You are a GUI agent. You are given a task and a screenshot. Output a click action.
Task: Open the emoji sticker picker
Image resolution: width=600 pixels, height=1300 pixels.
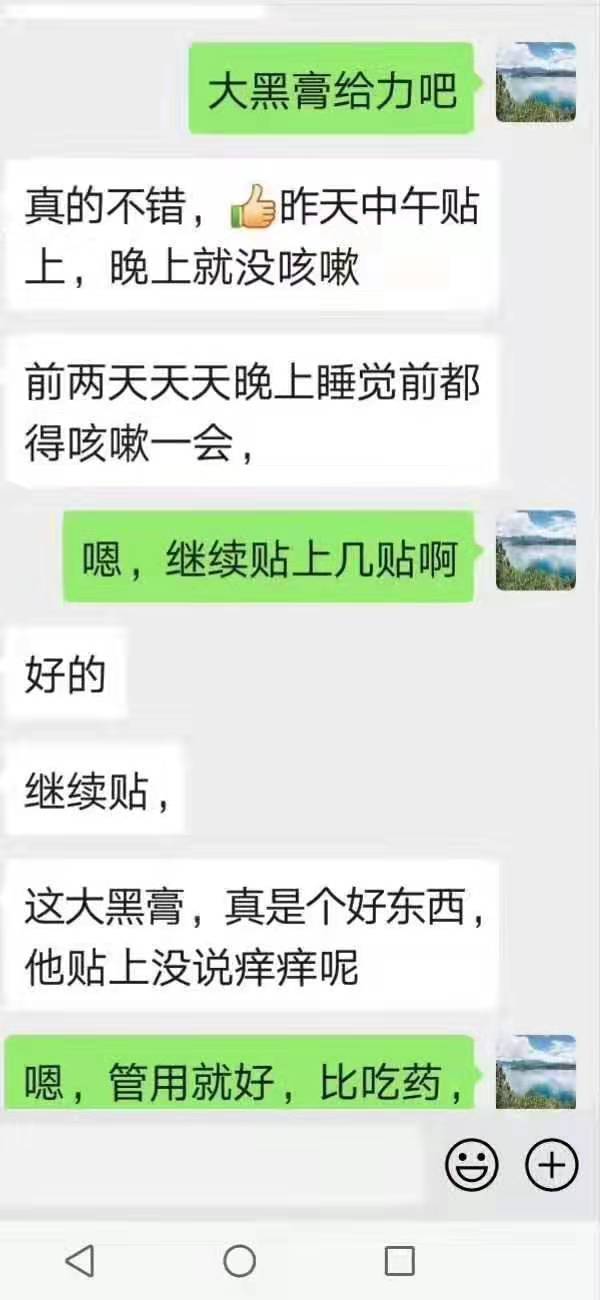471,1165
